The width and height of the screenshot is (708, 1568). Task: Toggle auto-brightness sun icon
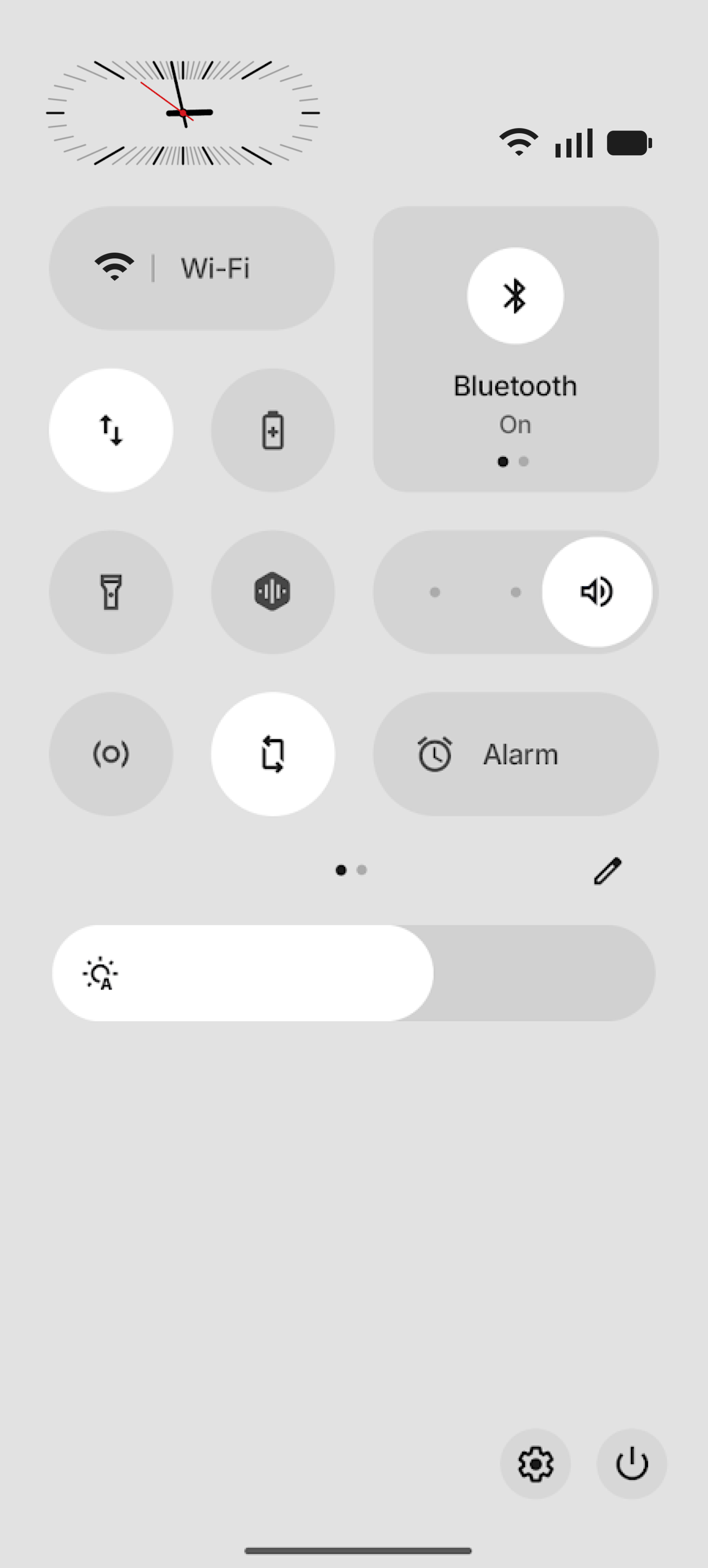100,973
